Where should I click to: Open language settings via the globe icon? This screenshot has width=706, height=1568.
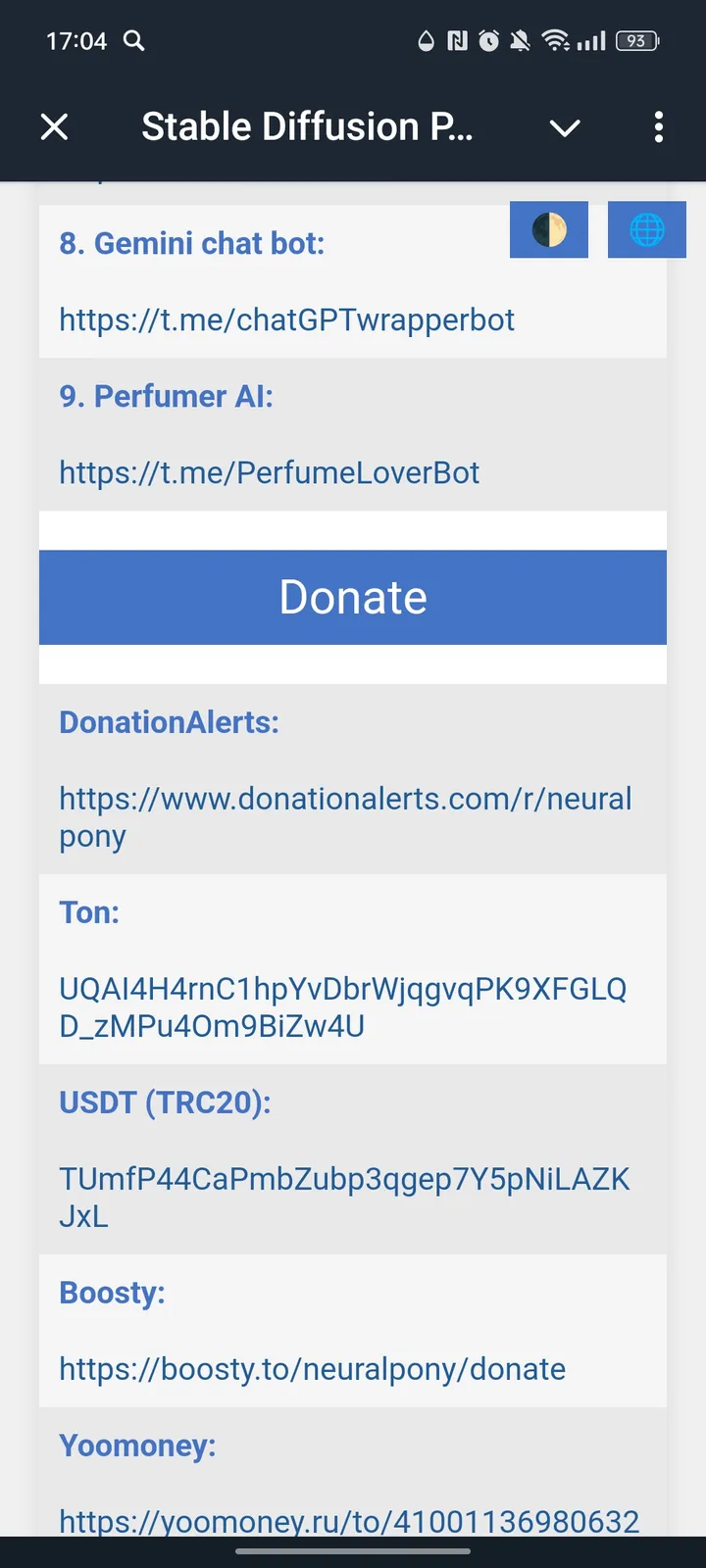click(x=646, y=229)
